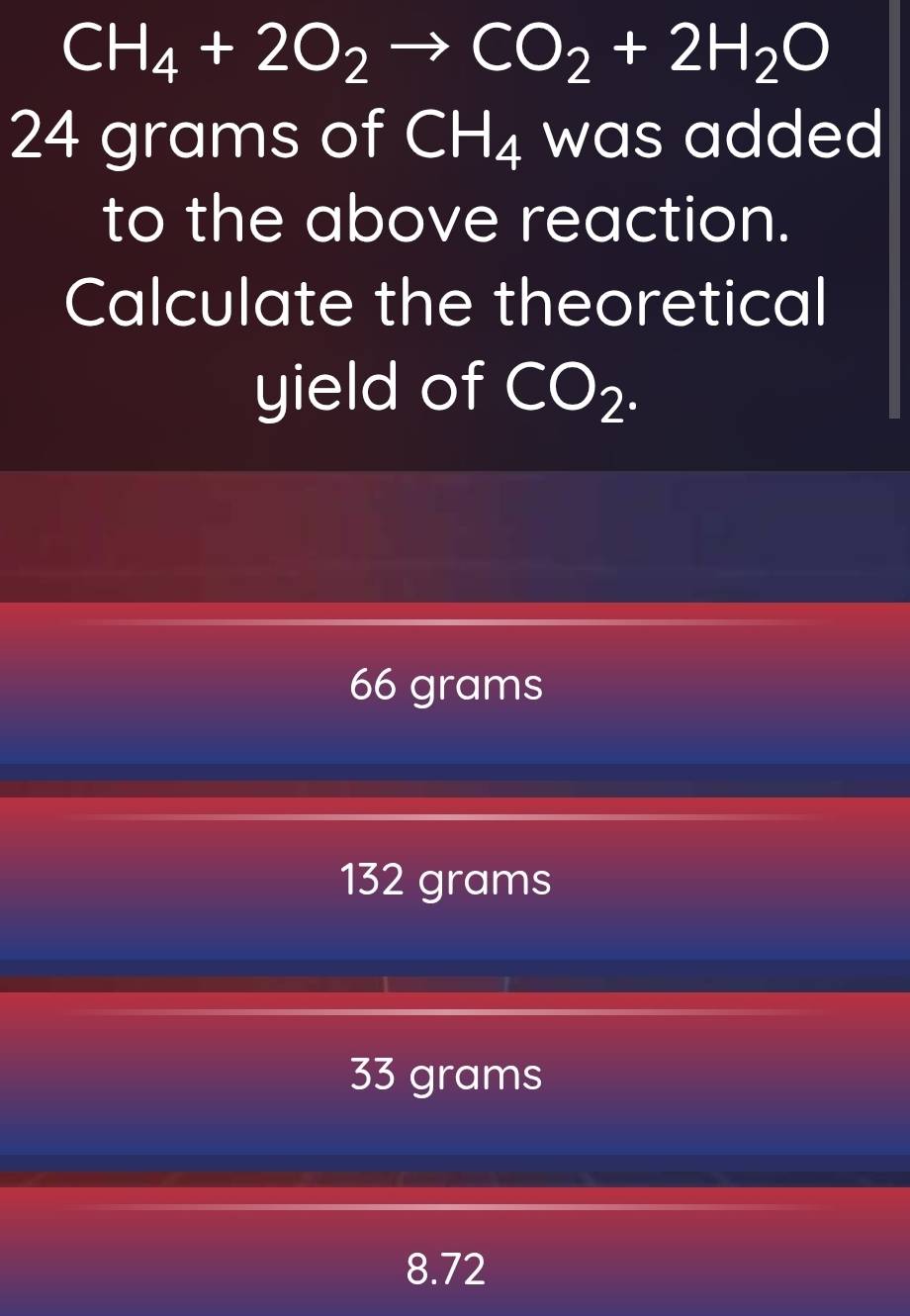Choose the 132 grams answer

pyautogui.click(x=447, y=880)
